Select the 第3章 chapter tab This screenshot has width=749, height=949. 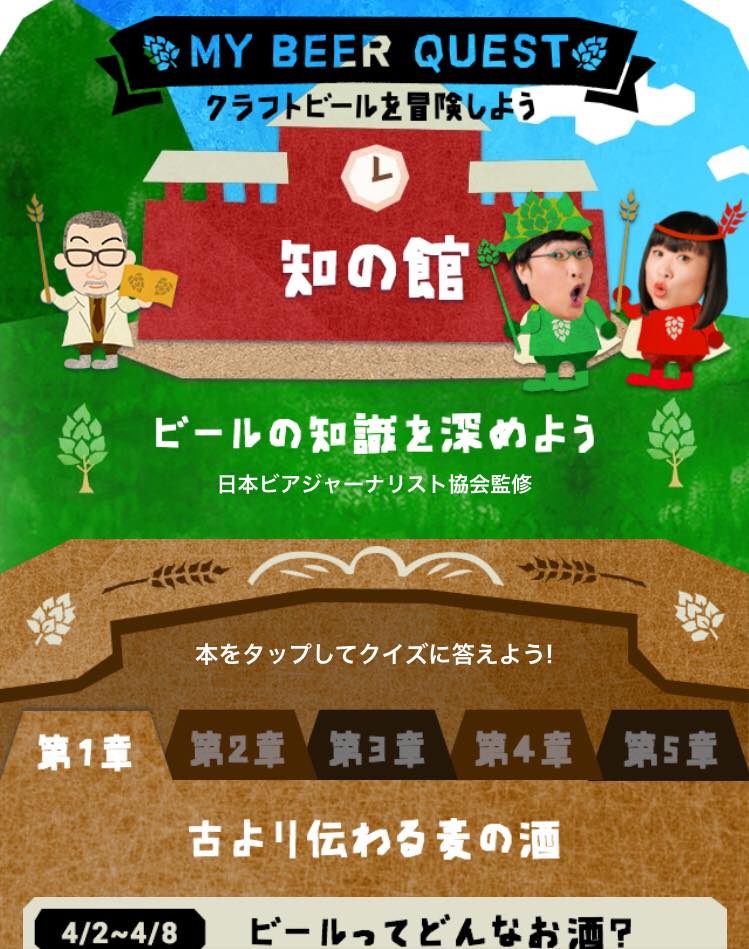click(378, 748)
